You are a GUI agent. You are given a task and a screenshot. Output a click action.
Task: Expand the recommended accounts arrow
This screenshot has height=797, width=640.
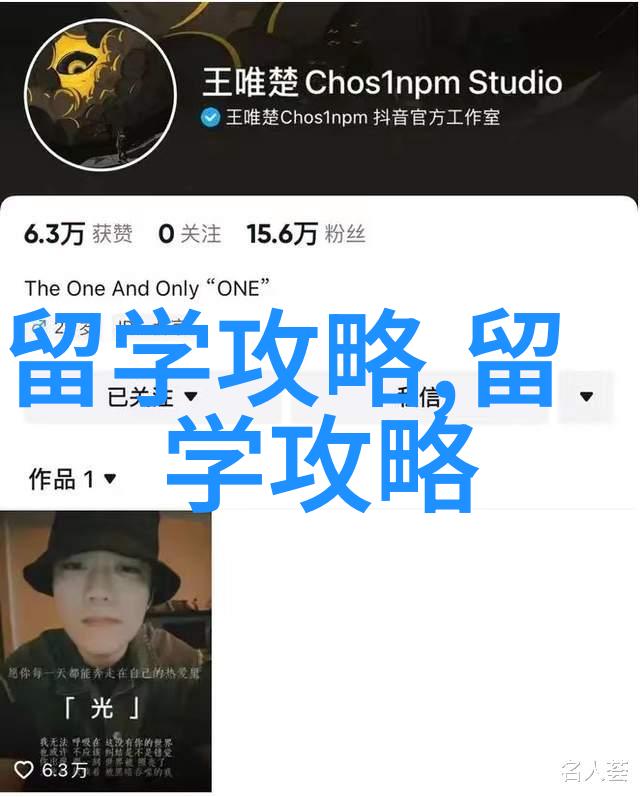pos(586,395)
